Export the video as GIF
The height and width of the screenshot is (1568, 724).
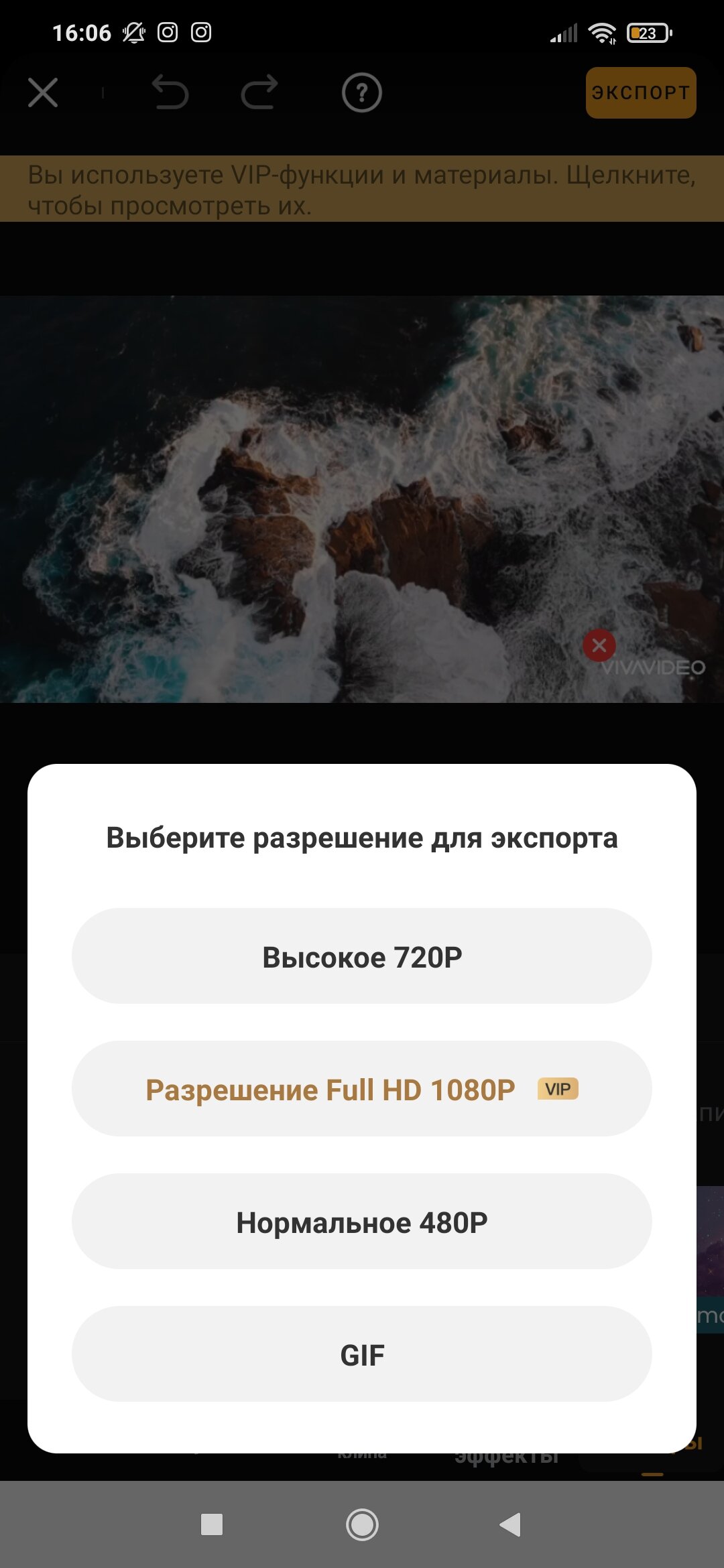tap(362, 1354)
